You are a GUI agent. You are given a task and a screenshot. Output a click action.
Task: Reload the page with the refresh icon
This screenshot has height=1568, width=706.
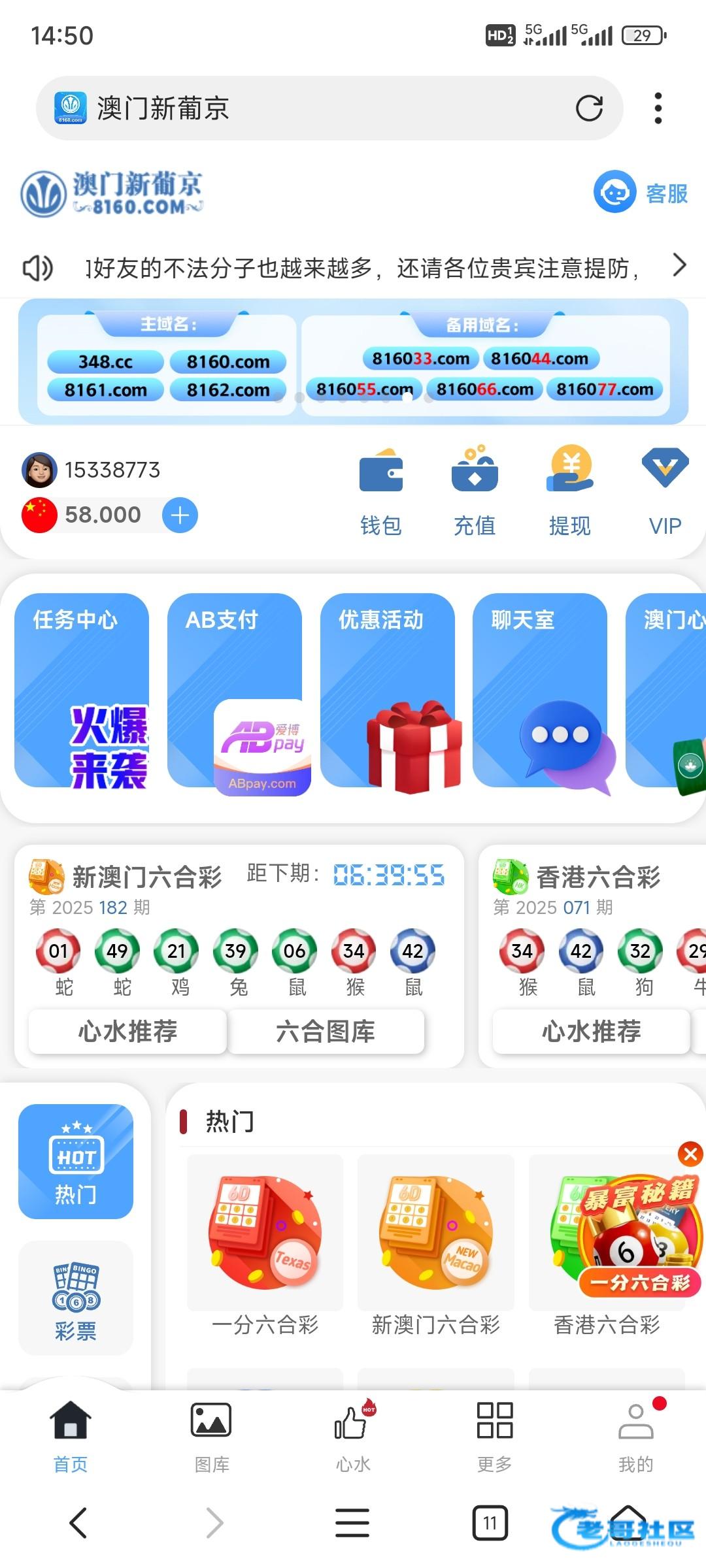589,108
